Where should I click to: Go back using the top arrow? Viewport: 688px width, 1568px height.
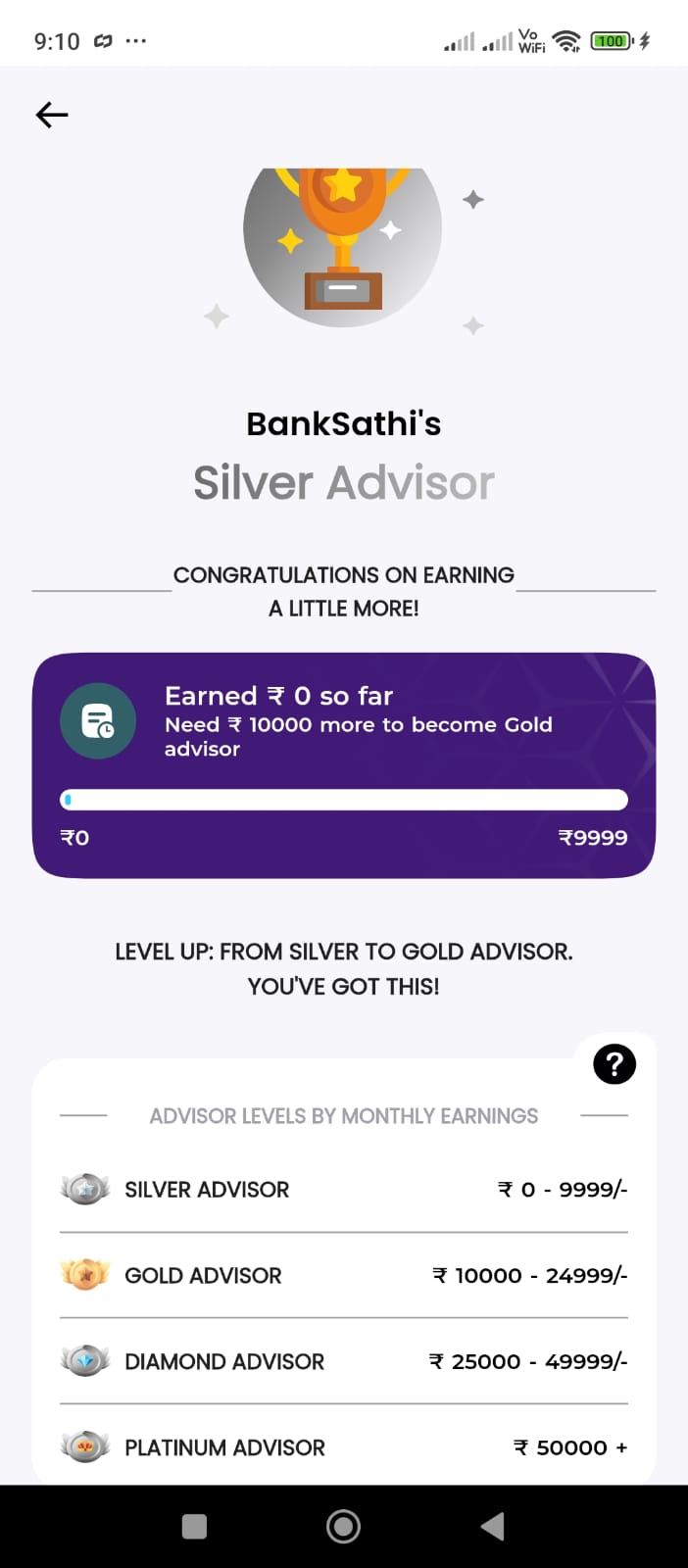(52, 115)
